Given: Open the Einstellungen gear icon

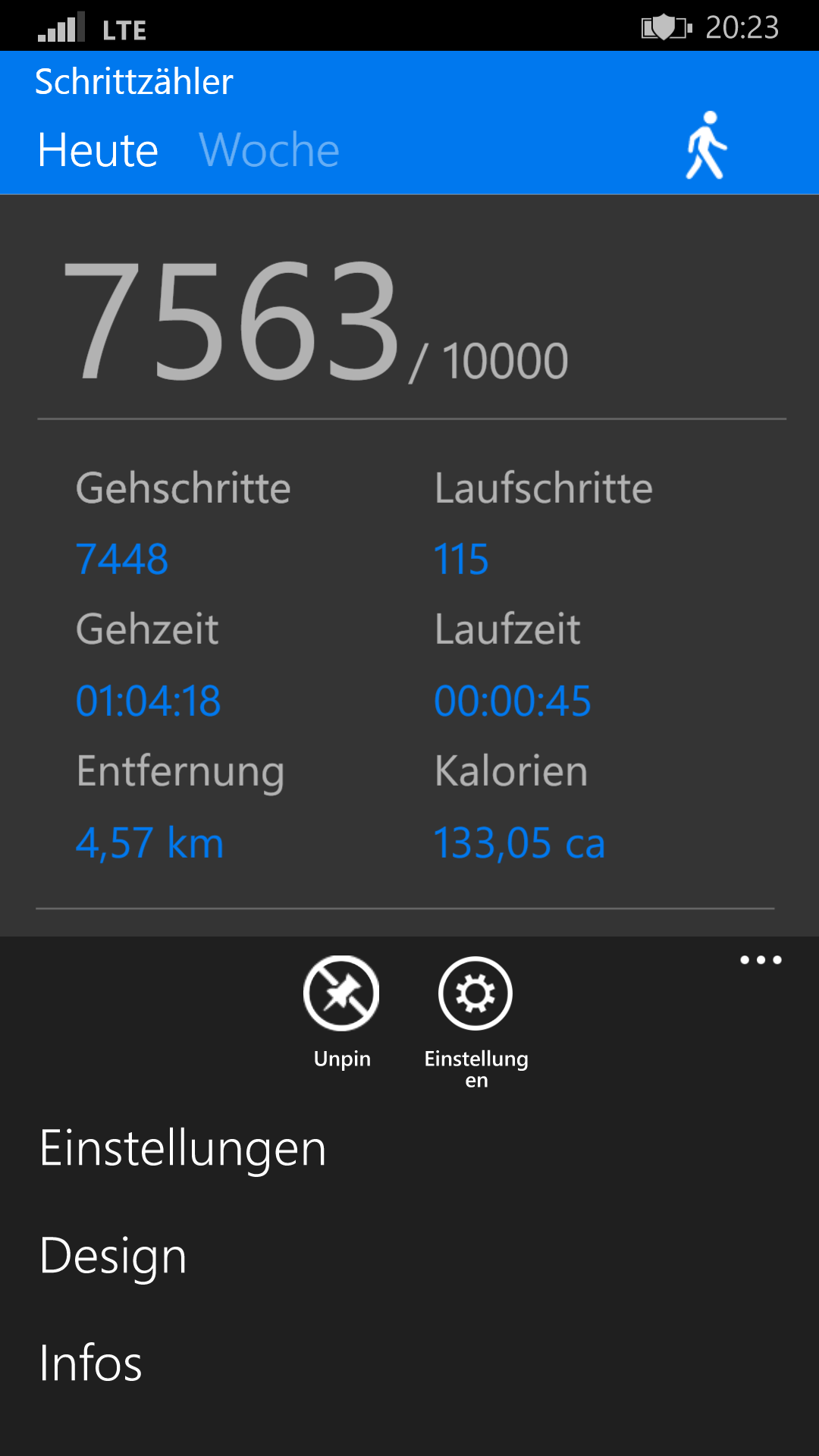Looking at the screenshot, I should pyautogui.click(x=475, y=993).
